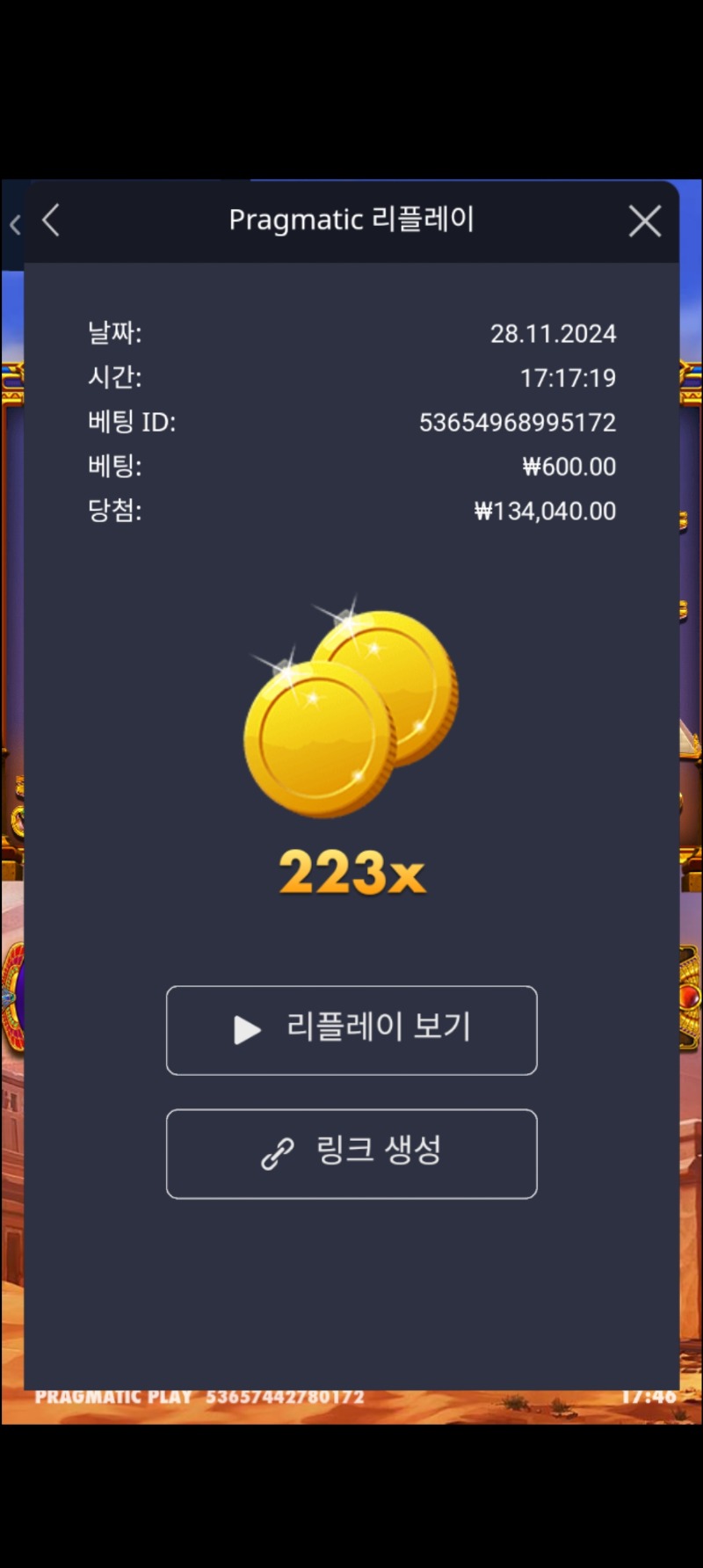Image resolution: width=703 pixels, height=1568 pixels.
Task: Go back from the Pragmatic replay dialog
Action: (52, 221)
